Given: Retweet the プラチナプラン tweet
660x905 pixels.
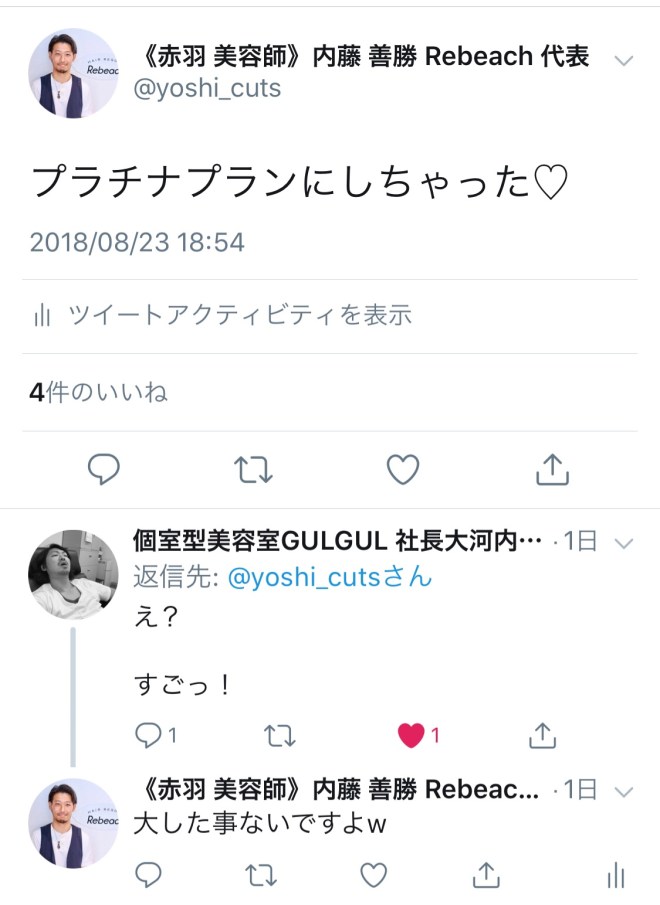Looking at the screenshot, I should (252, 468).
